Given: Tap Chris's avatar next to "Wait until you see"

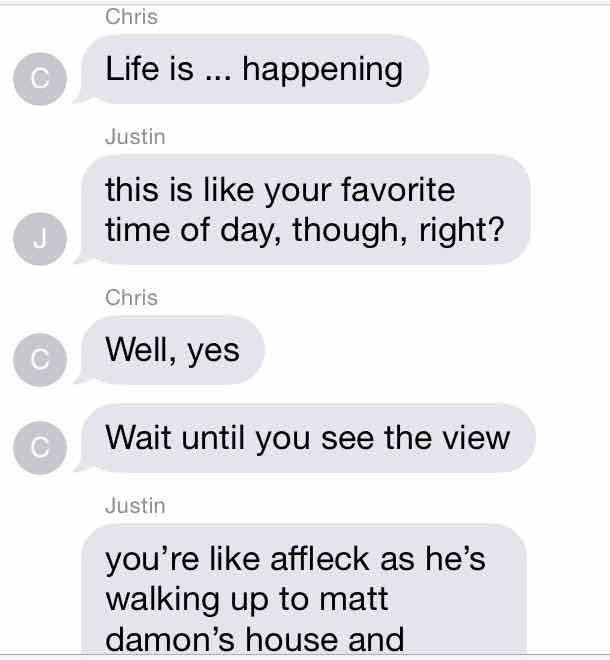Looking at the screenshot, I should tap(39, 447).
